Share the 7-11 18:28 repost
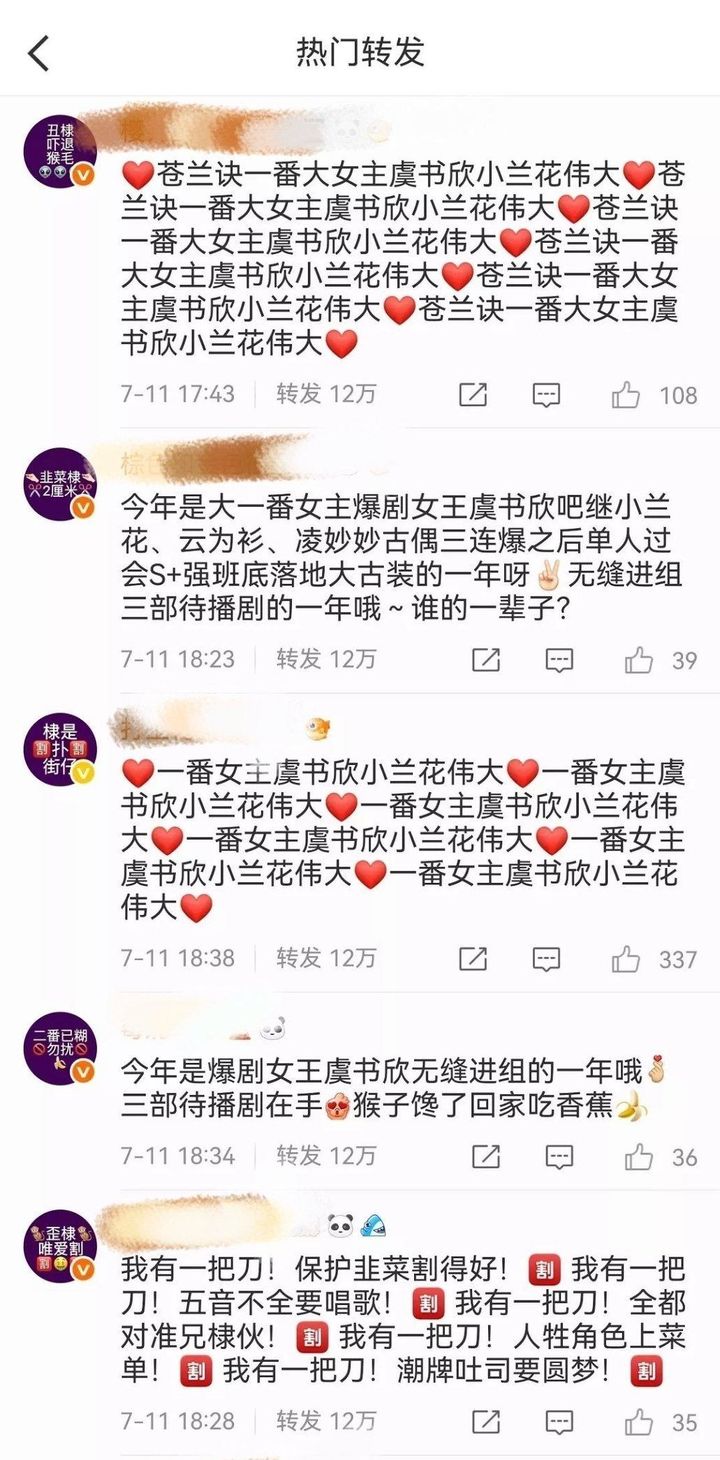 click(486, 1421)
